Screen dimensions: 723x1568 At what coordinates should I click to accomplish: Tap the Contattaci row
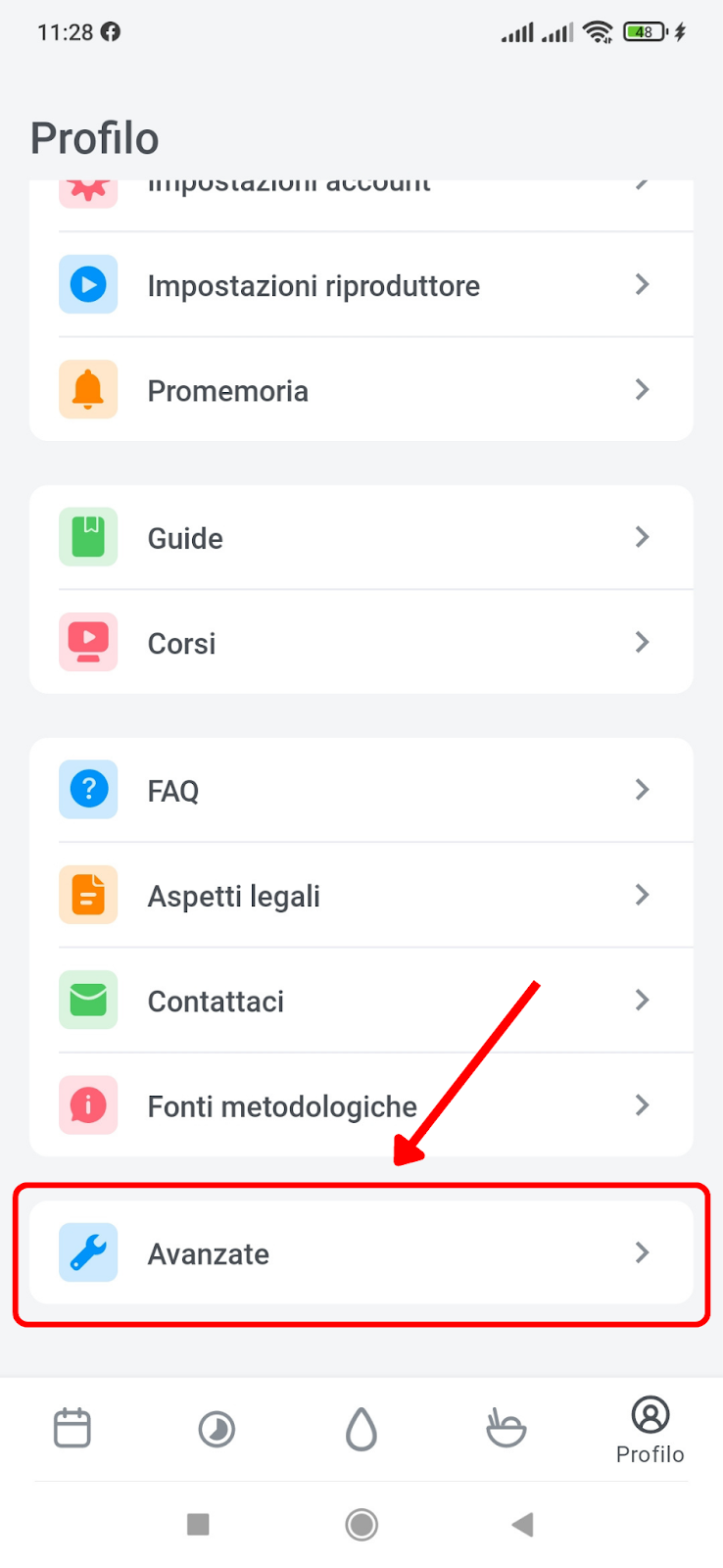[x=361, y=1001]
